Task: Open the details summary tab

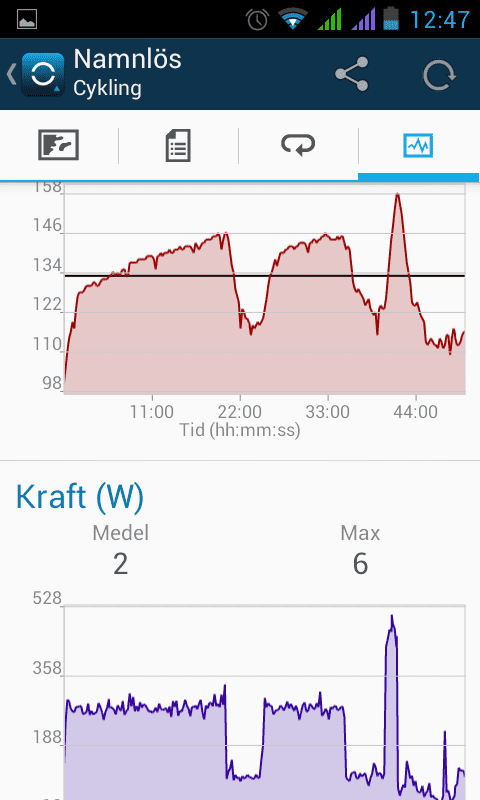Action: [x=178, y=145]
